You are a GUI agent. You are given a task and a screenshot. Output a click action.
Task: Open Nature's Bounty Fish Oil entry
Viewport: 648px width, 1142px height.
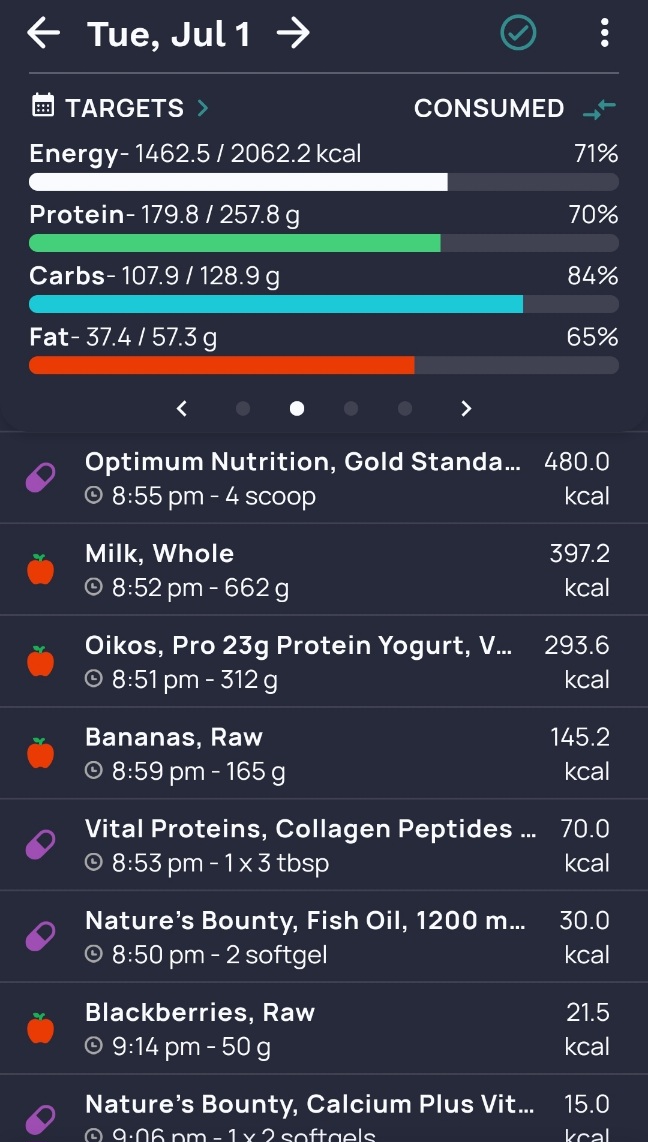[x=324, y=937]
